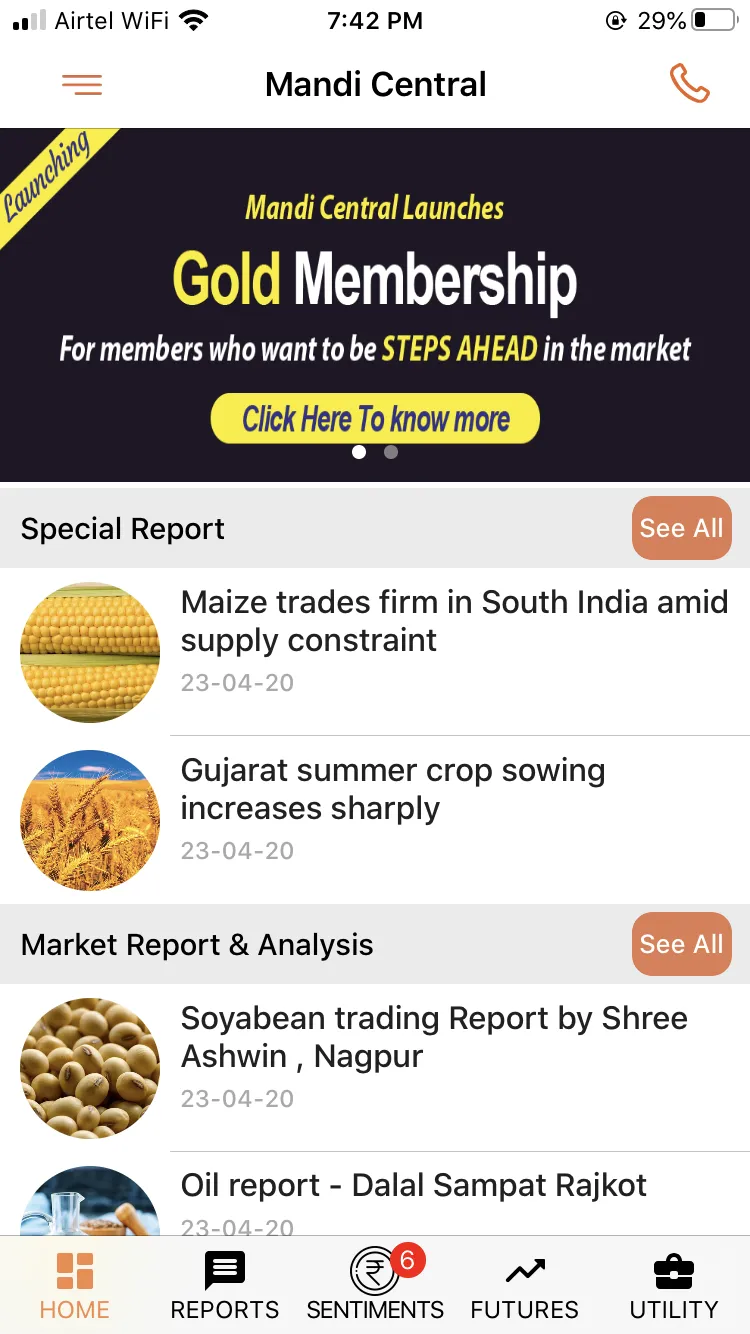The image size is (750, 1334).
Task: Tap the wheat field thumbnail
Action: pos(90,820)
